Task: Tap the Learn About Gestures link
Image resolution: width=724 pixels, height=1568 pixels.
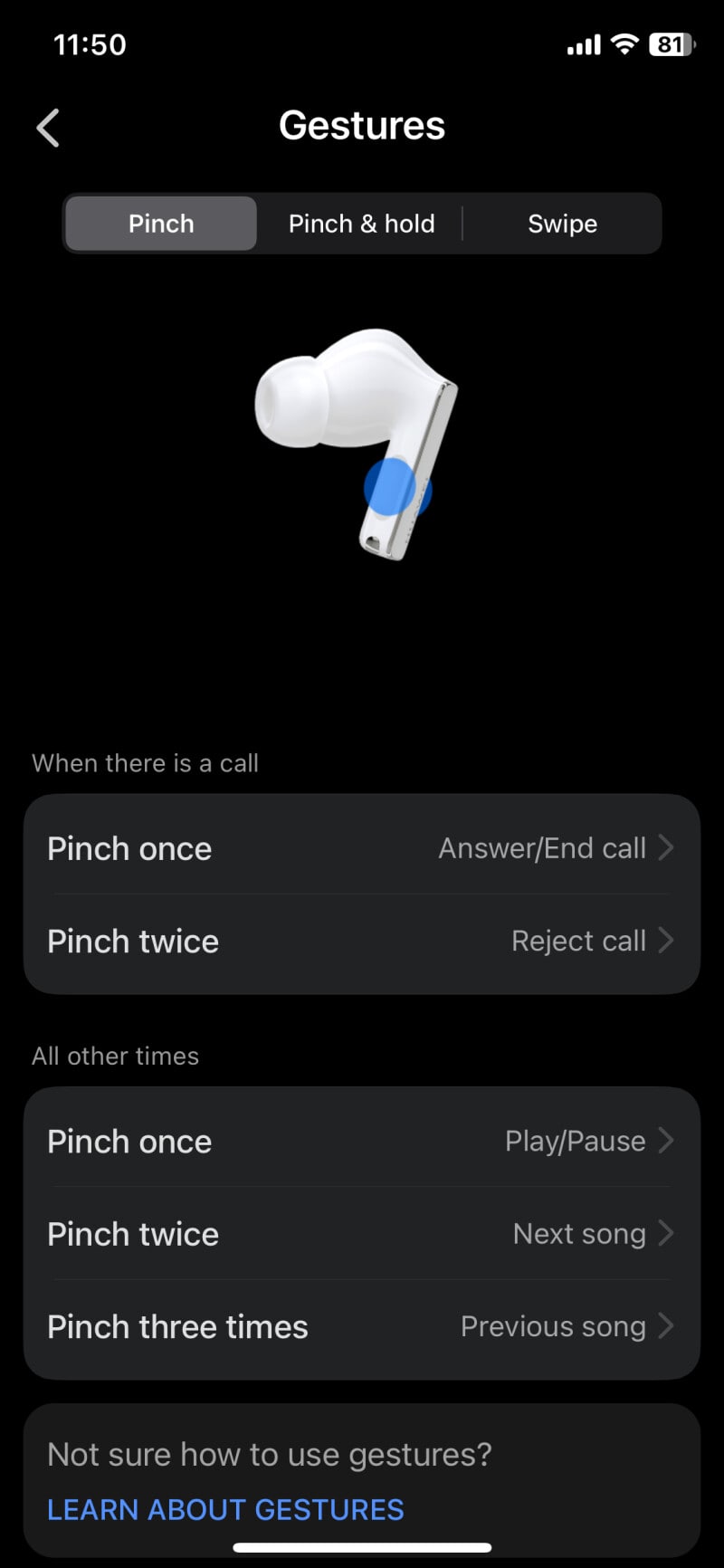Action: [x=225, y=1510]
